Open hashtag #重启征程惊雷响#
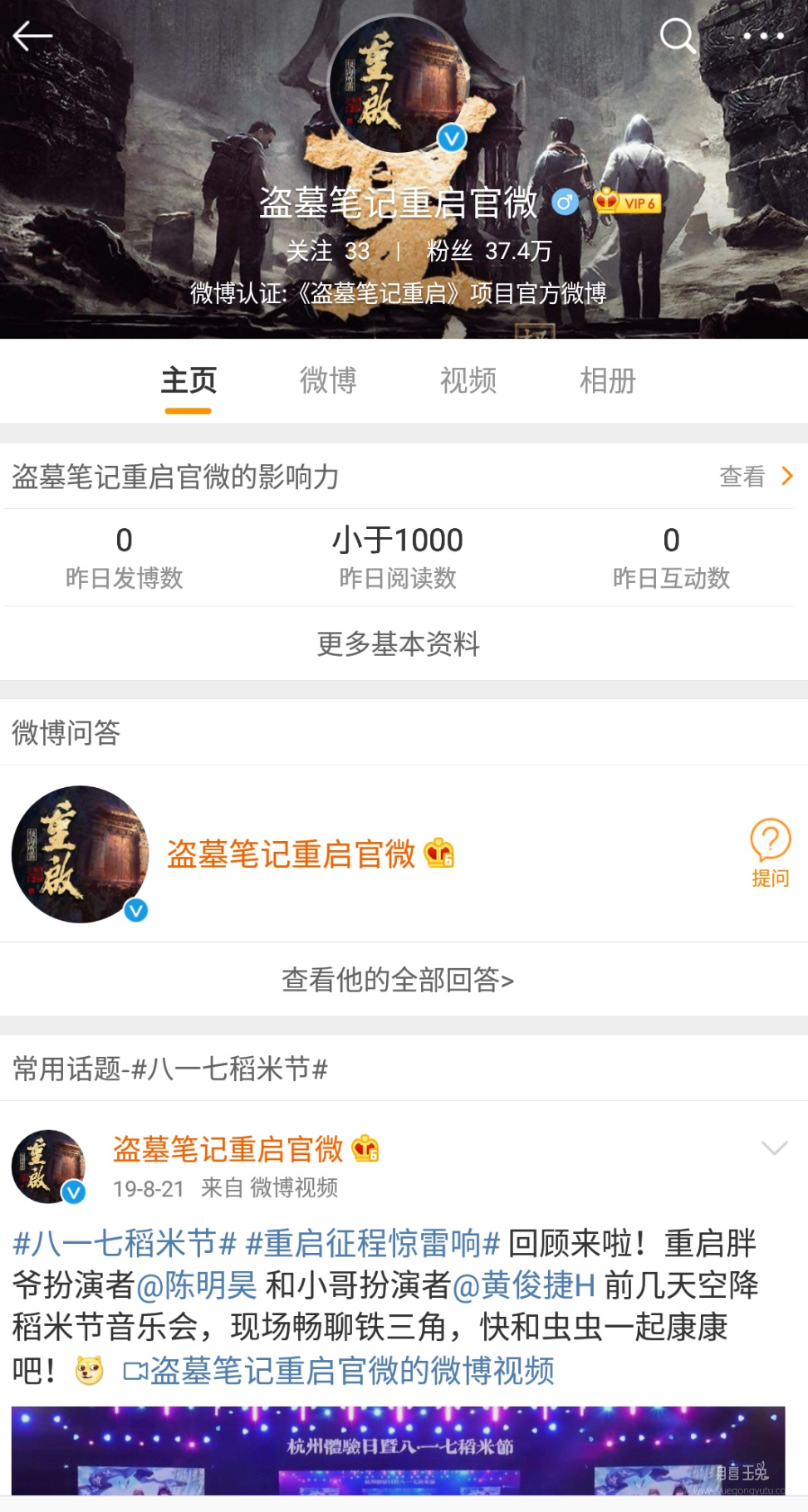Screen dimensions: 808x1512 tap(373, 1243)
